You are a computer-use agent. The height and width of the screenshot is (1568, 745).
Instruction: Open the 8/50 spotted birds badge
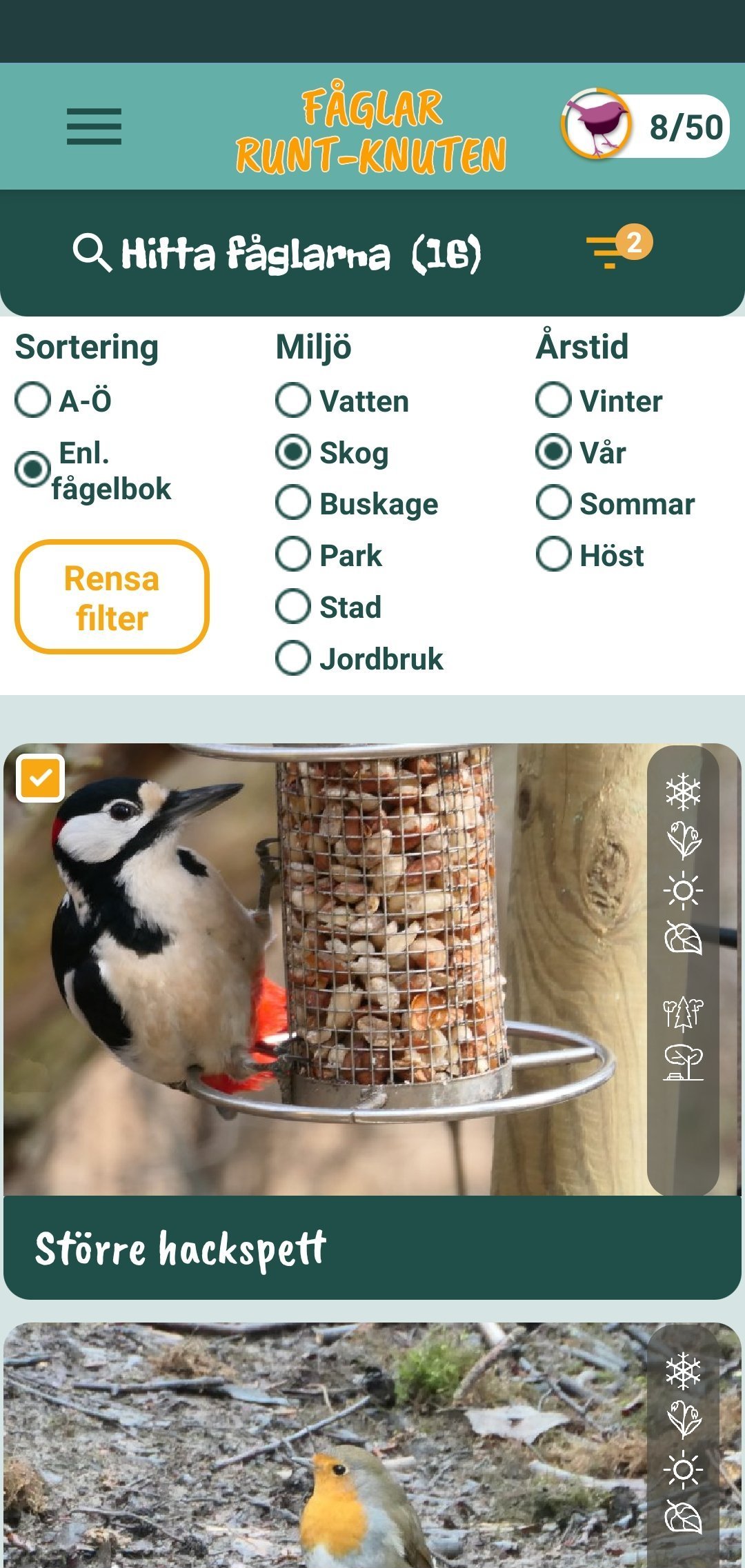point(644,125)
